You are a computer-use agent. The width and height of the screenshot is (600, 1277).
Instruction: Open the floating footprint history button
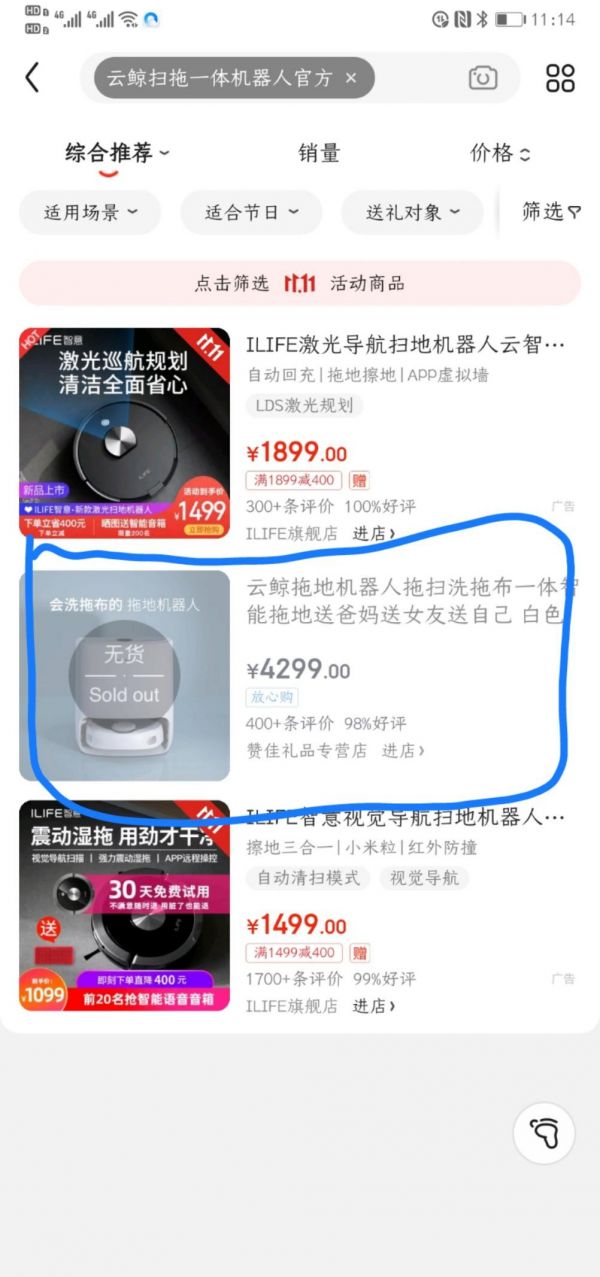[x=543, y=1133]
